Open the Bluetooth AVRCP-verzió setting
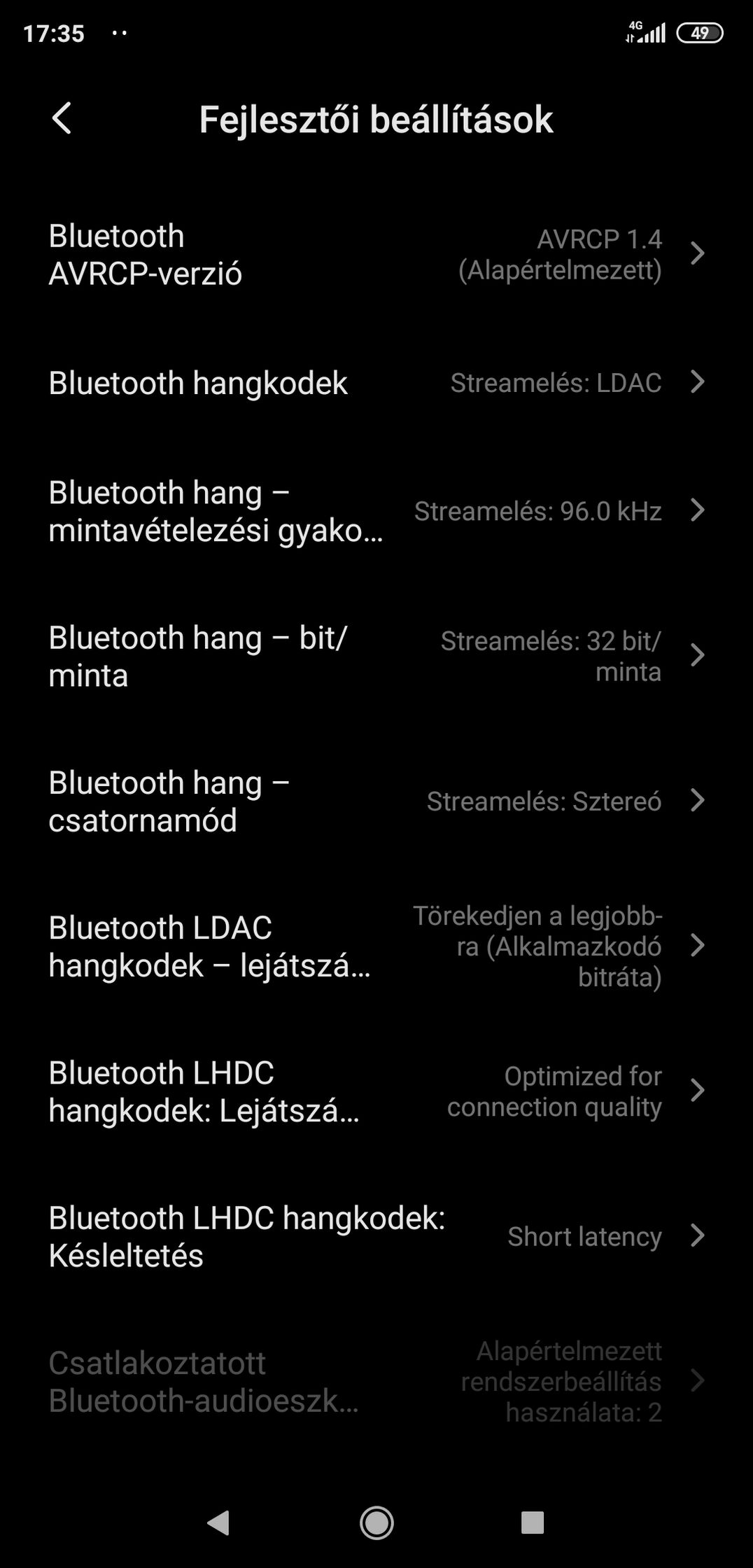 (376, 254)
